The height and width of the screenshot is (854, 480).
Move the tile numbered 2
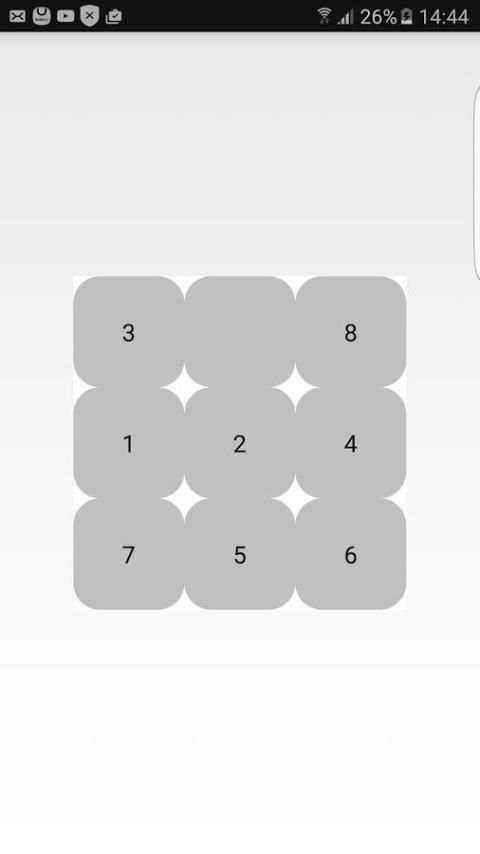(240, 443)
